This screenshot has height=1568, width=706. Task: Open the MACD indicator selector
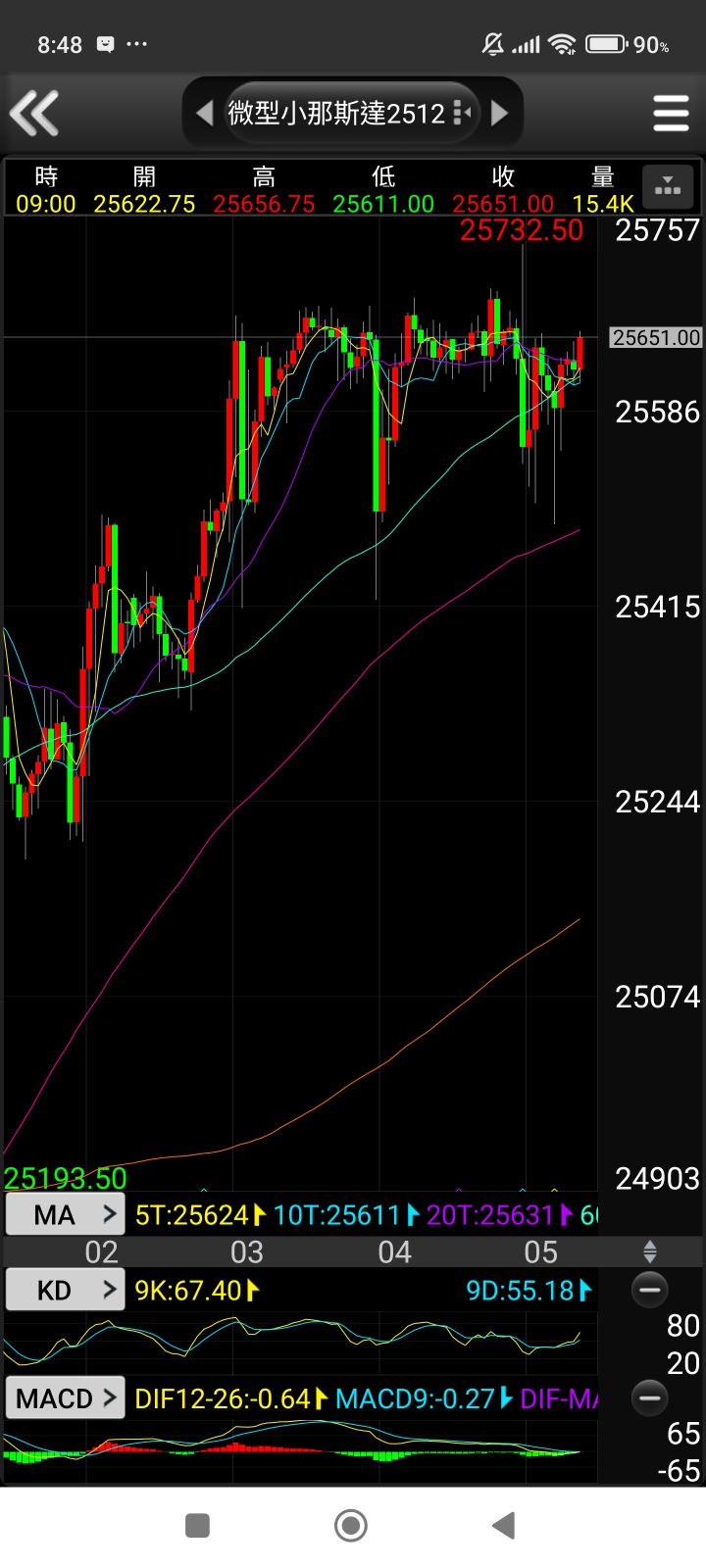click(65, 1397)
